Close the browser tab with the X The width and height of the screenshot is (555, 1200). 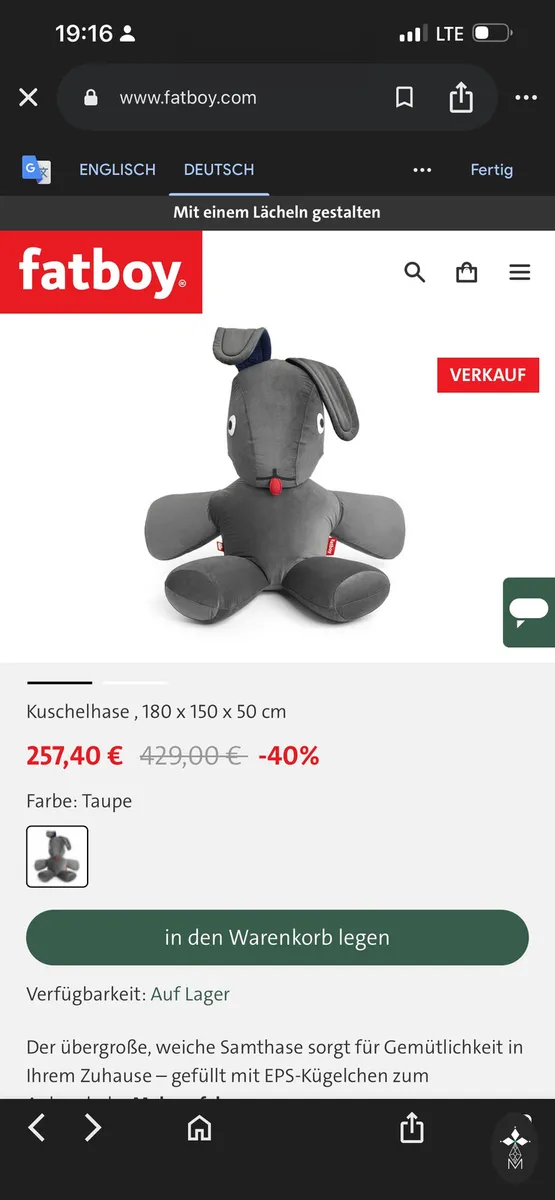tap(28, 97)
